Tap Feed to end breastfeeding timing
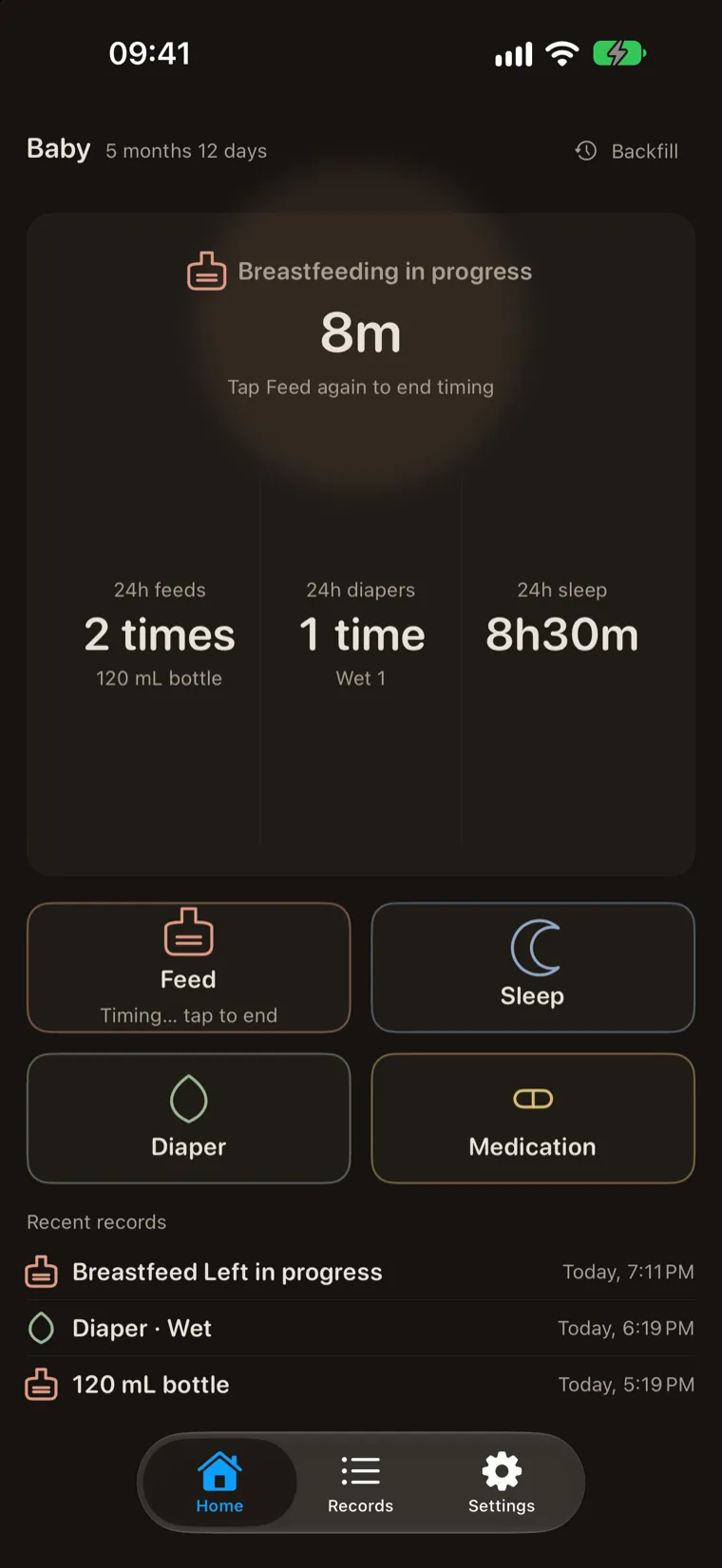The width and height of the screenshot is (722, 1568). coord(189,967)
